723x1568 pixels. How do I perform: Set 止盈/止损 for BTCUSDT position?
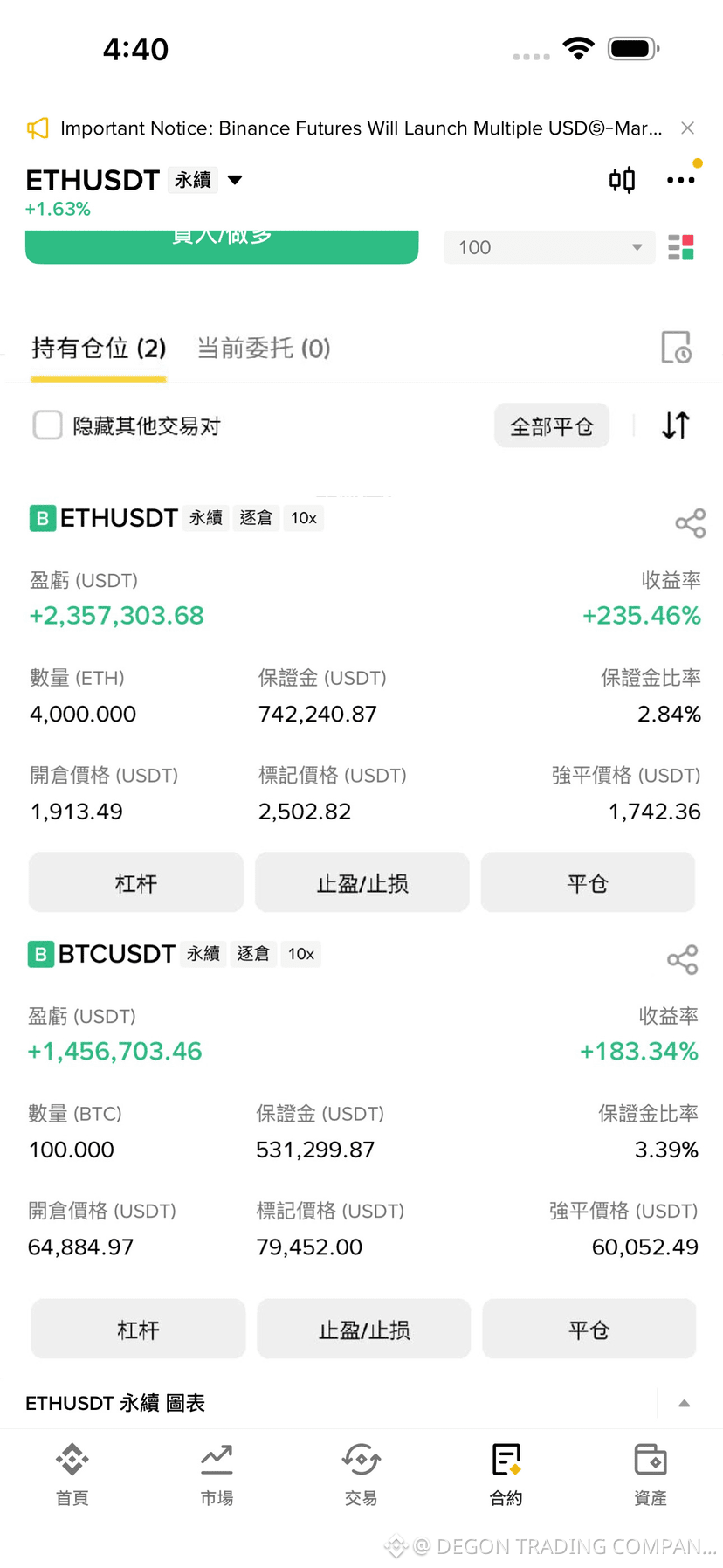pyautogui.click(x=364, y=1330)
